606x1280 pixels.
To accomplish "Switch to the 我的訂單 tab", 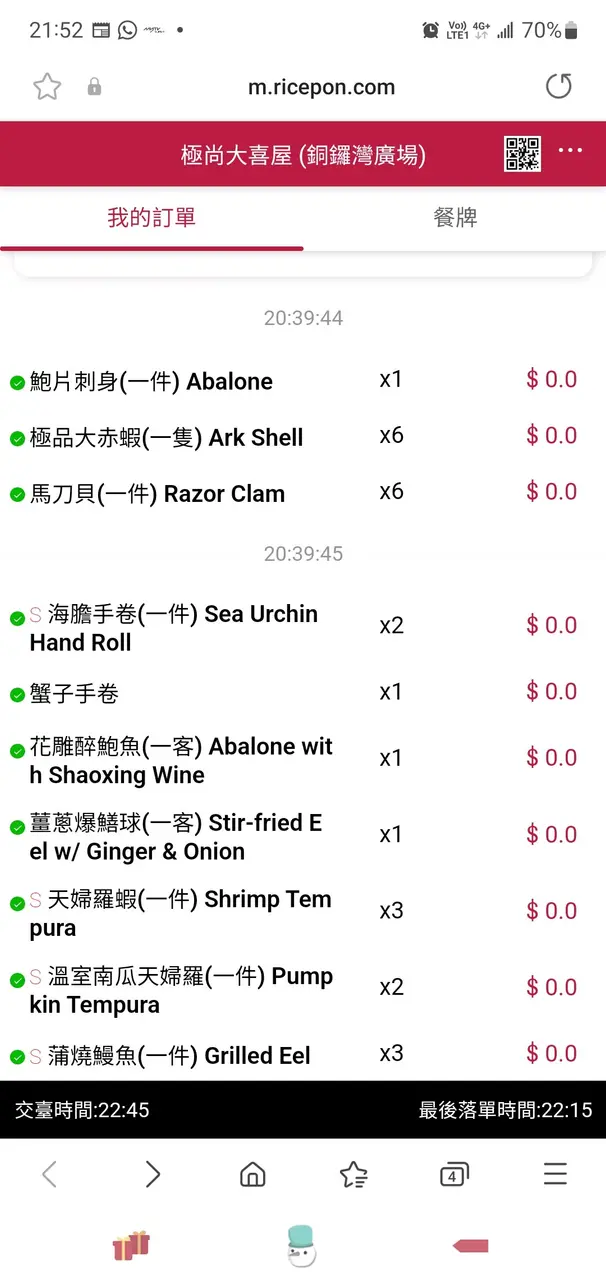I will tap(151, 217).
